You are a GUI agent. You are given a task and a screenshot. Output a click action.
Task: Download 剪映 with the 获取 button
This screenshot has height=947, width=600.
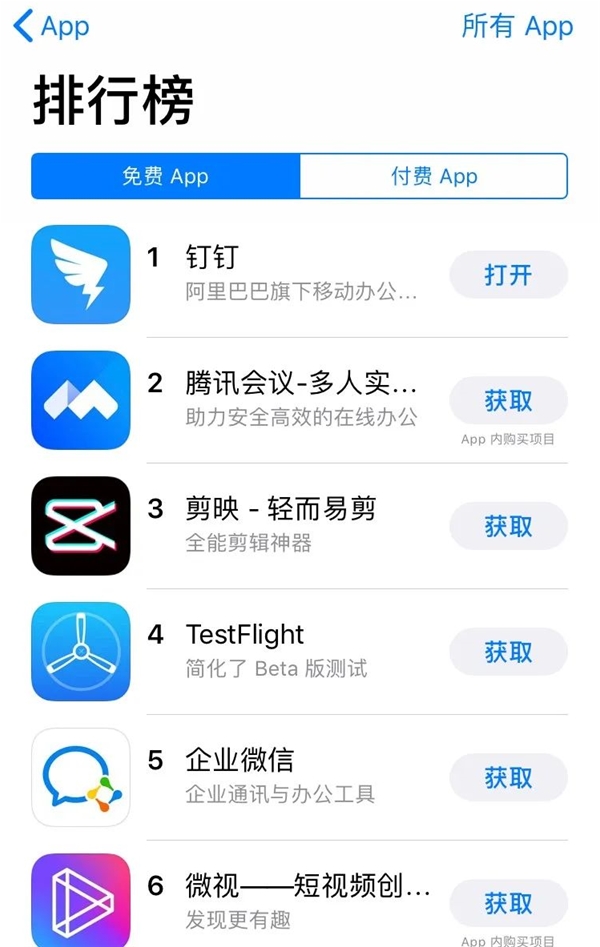click(x=508, y=526)
